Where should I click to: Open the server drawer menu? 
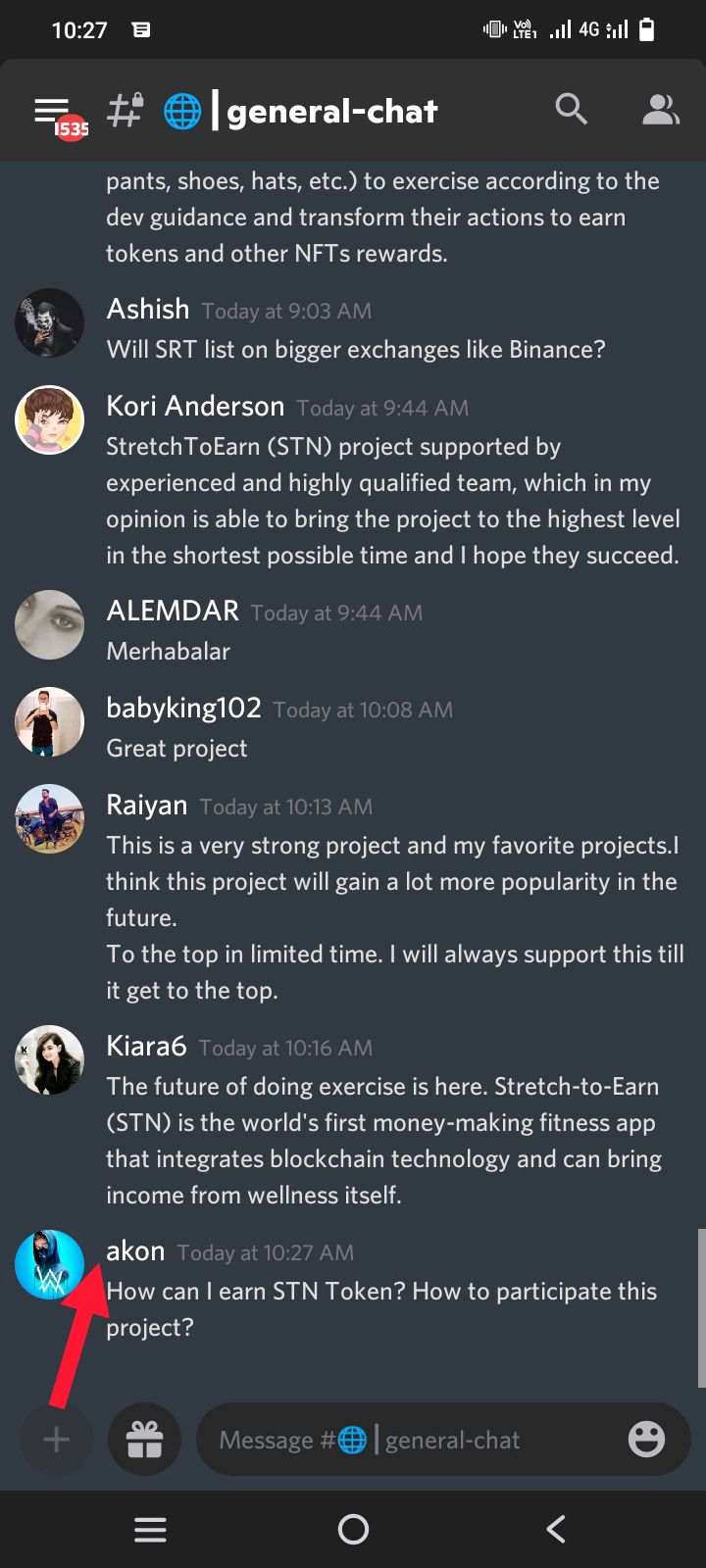click(53, 111)
